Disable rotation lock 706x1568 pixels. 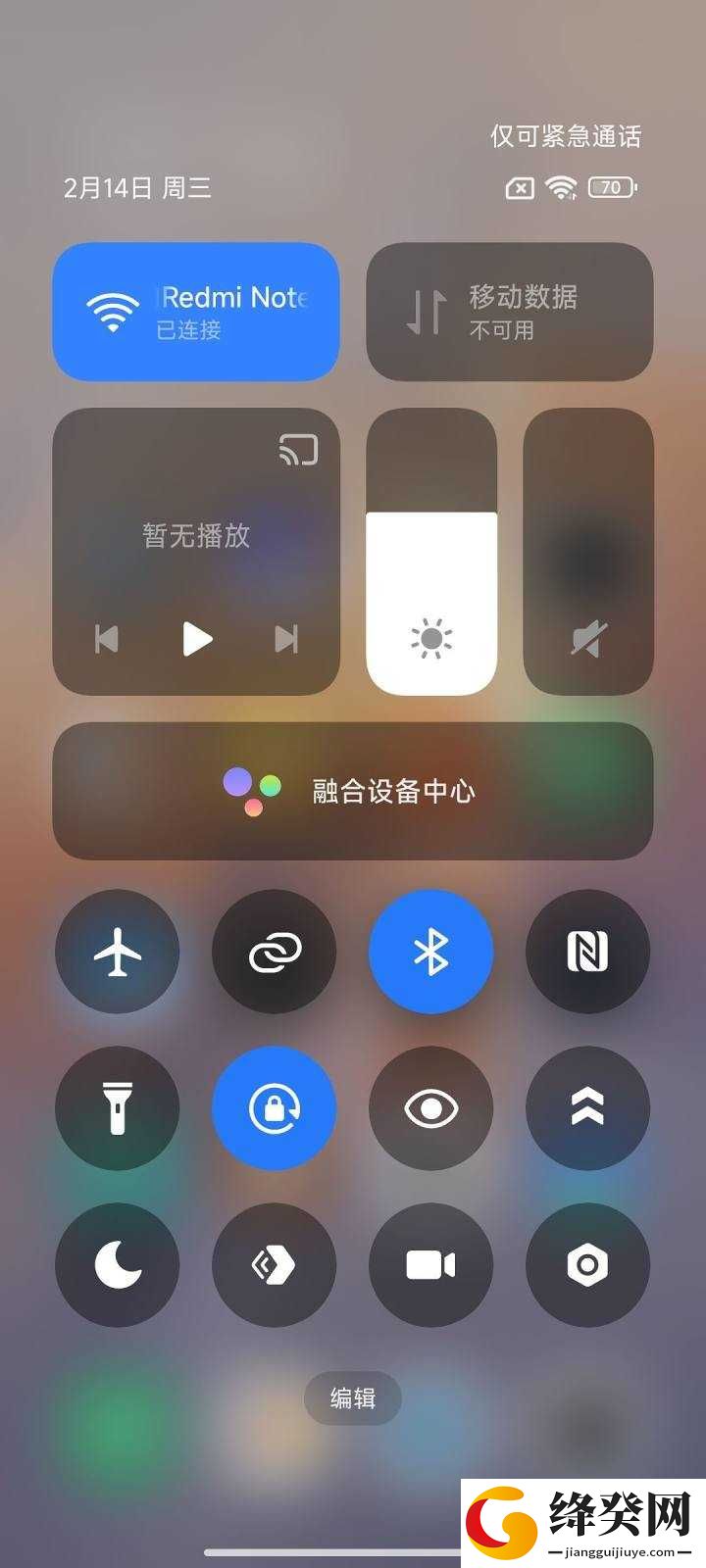275,1108
